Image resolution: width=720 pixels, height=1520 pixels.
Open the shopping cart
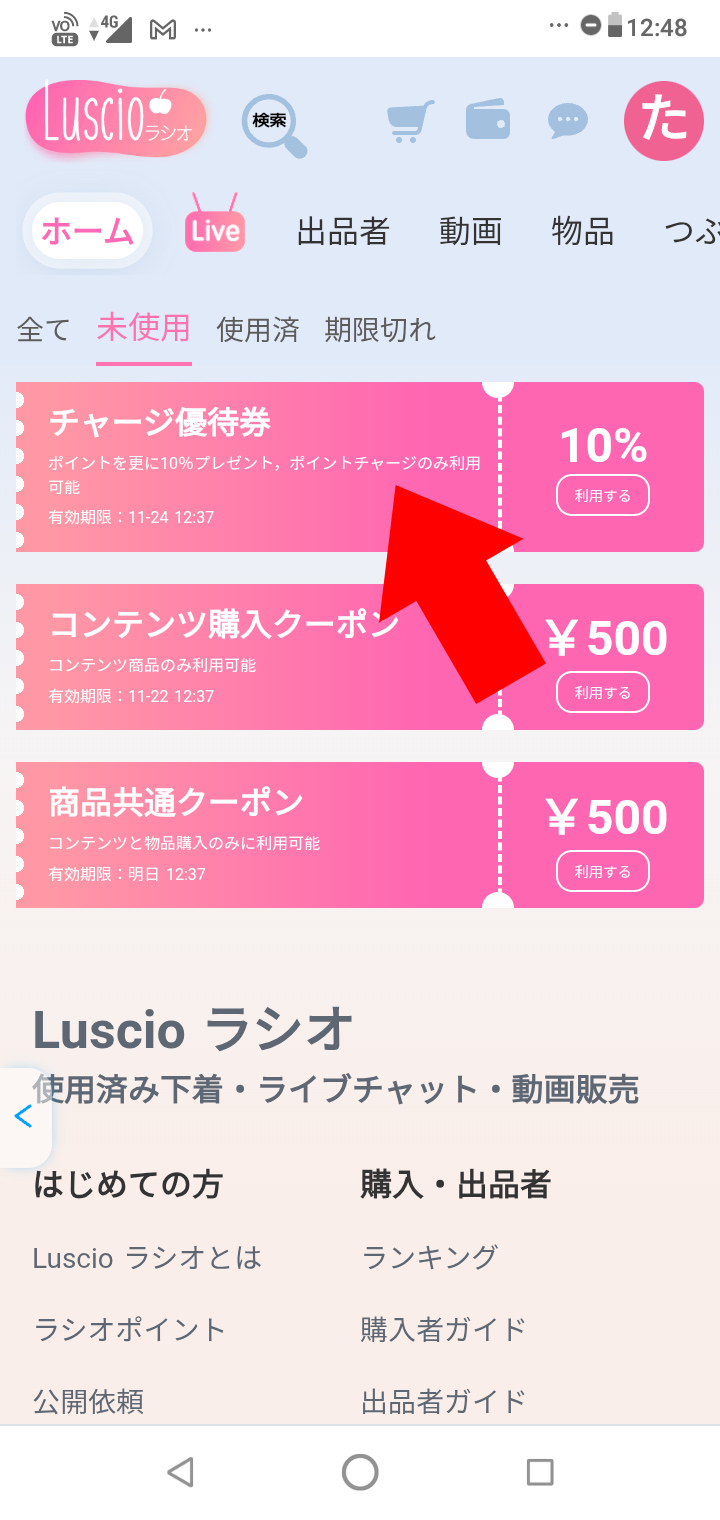410,121
